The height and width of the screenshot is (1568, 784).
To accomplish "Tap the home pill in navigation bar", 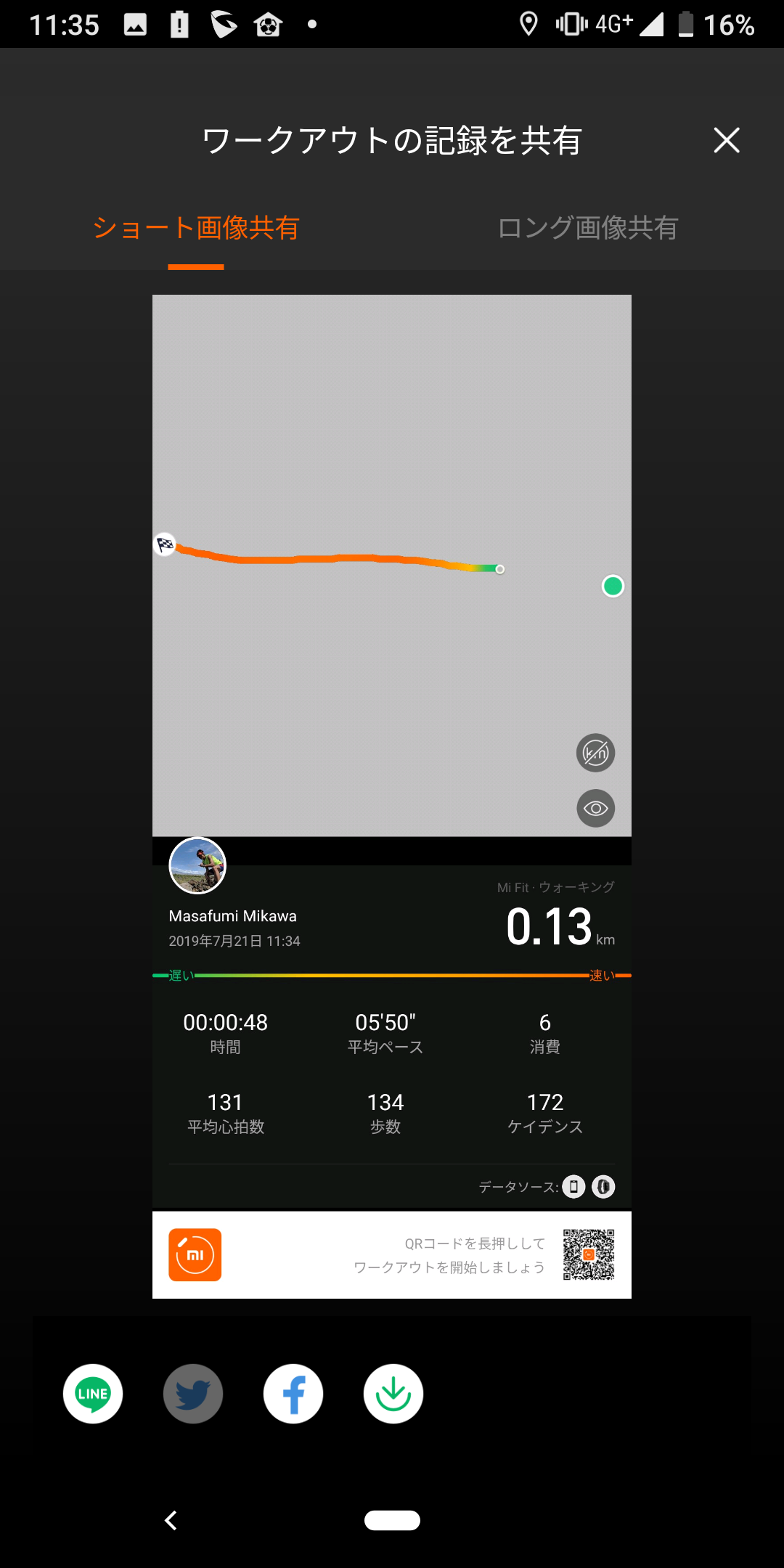I will 392,1520.
